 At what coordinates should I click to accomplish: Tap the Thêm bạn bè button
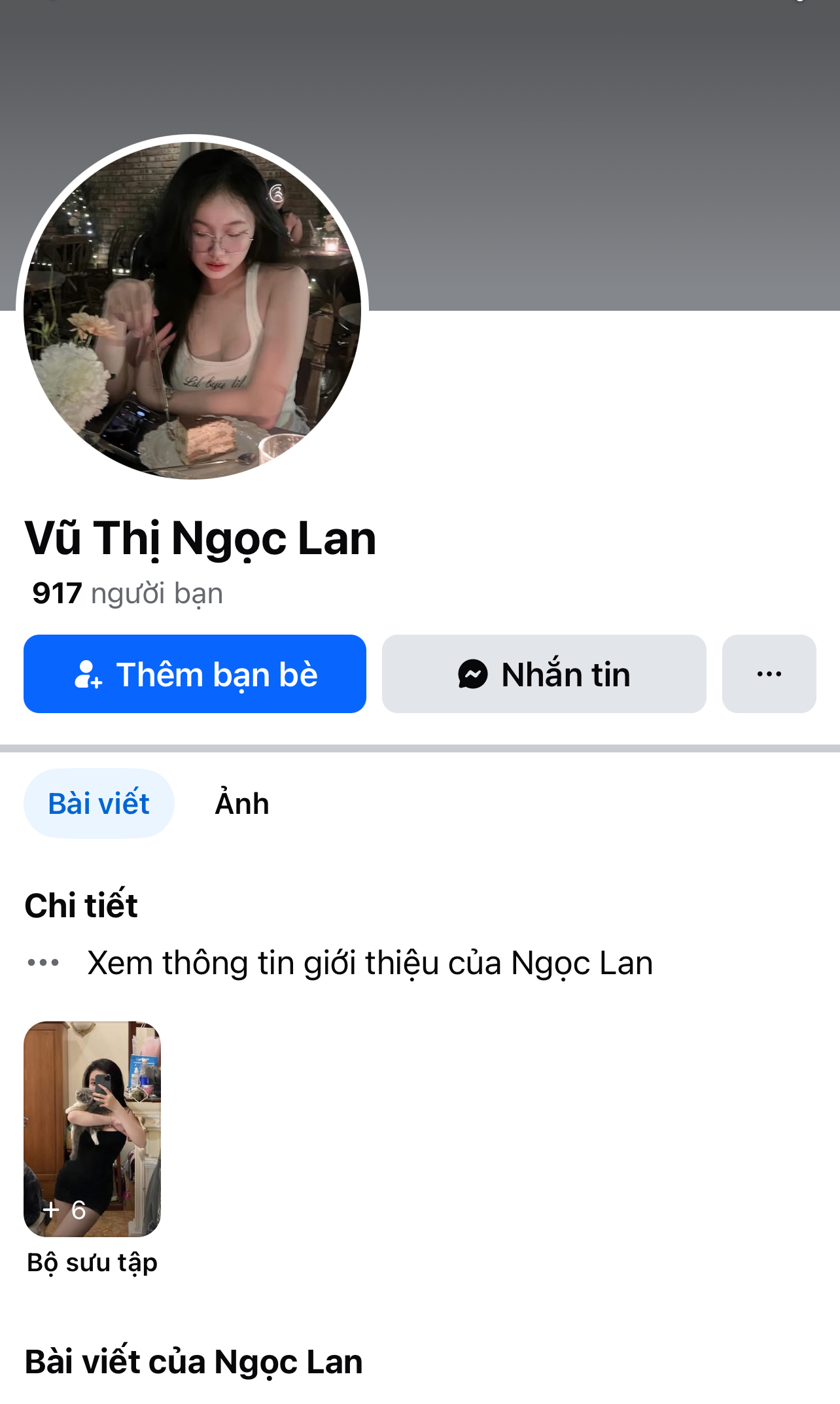click(194, 674)
